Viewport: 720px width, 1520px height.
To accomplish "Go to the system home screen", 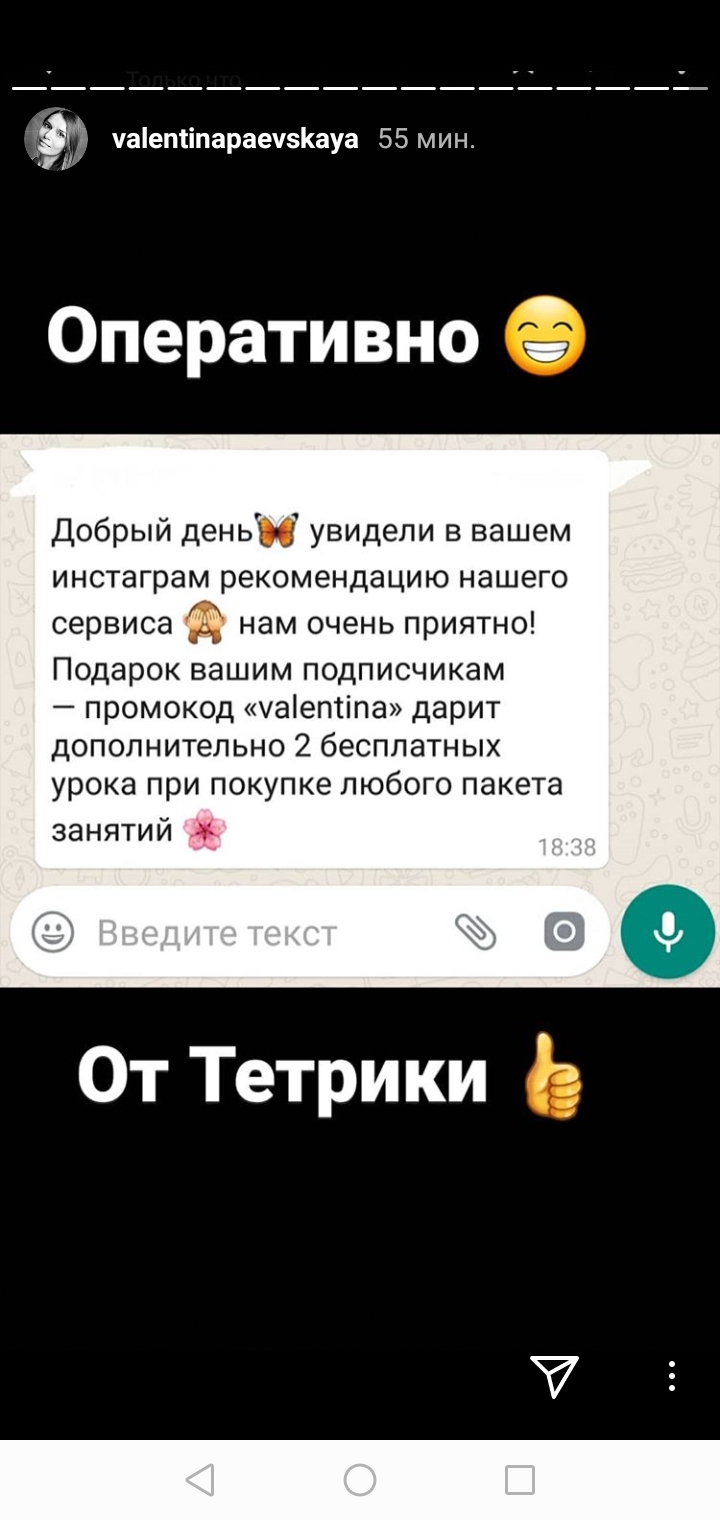I will click(x=360, y=1480).
